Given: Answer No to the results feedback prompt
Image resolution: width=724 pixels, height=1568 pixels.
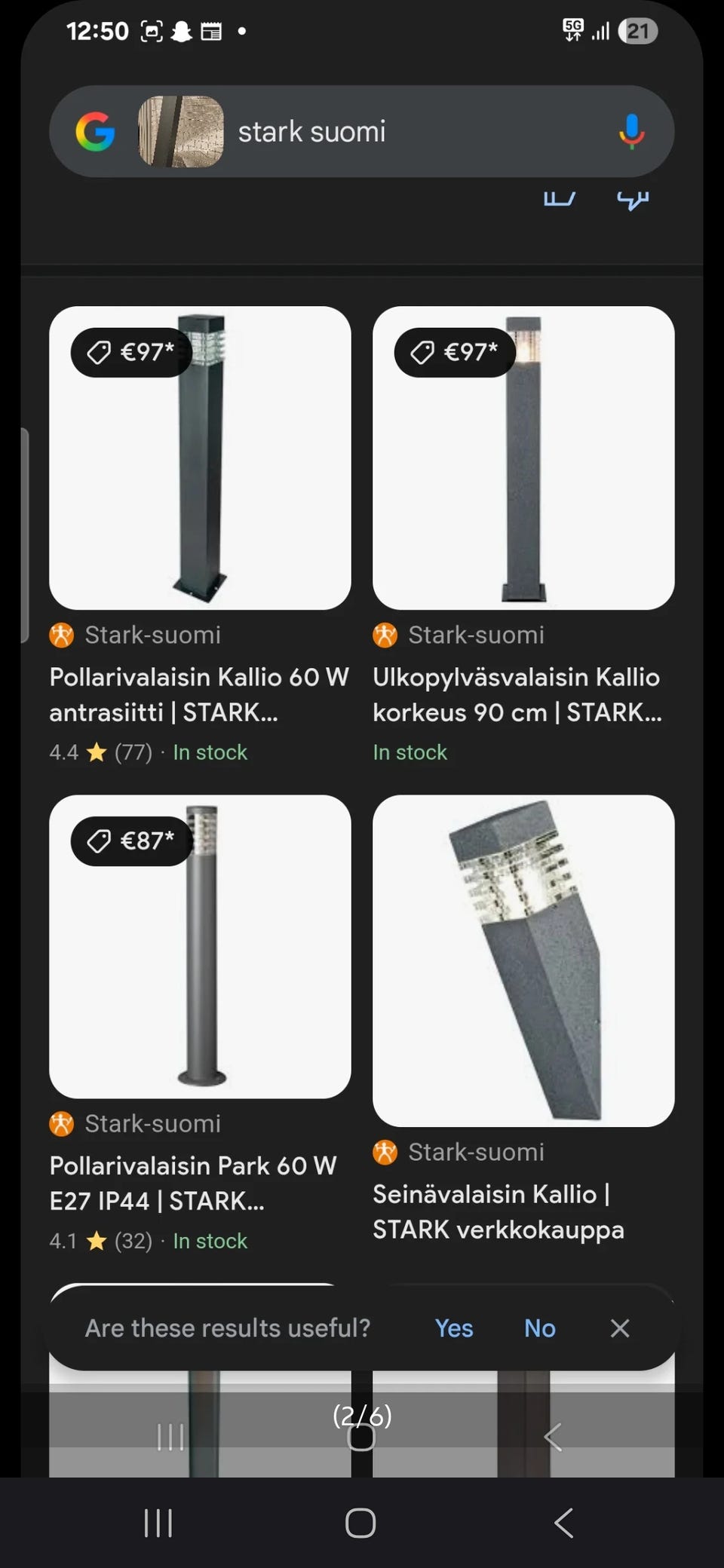Looking at the screenshot, I should [539, 1328].
